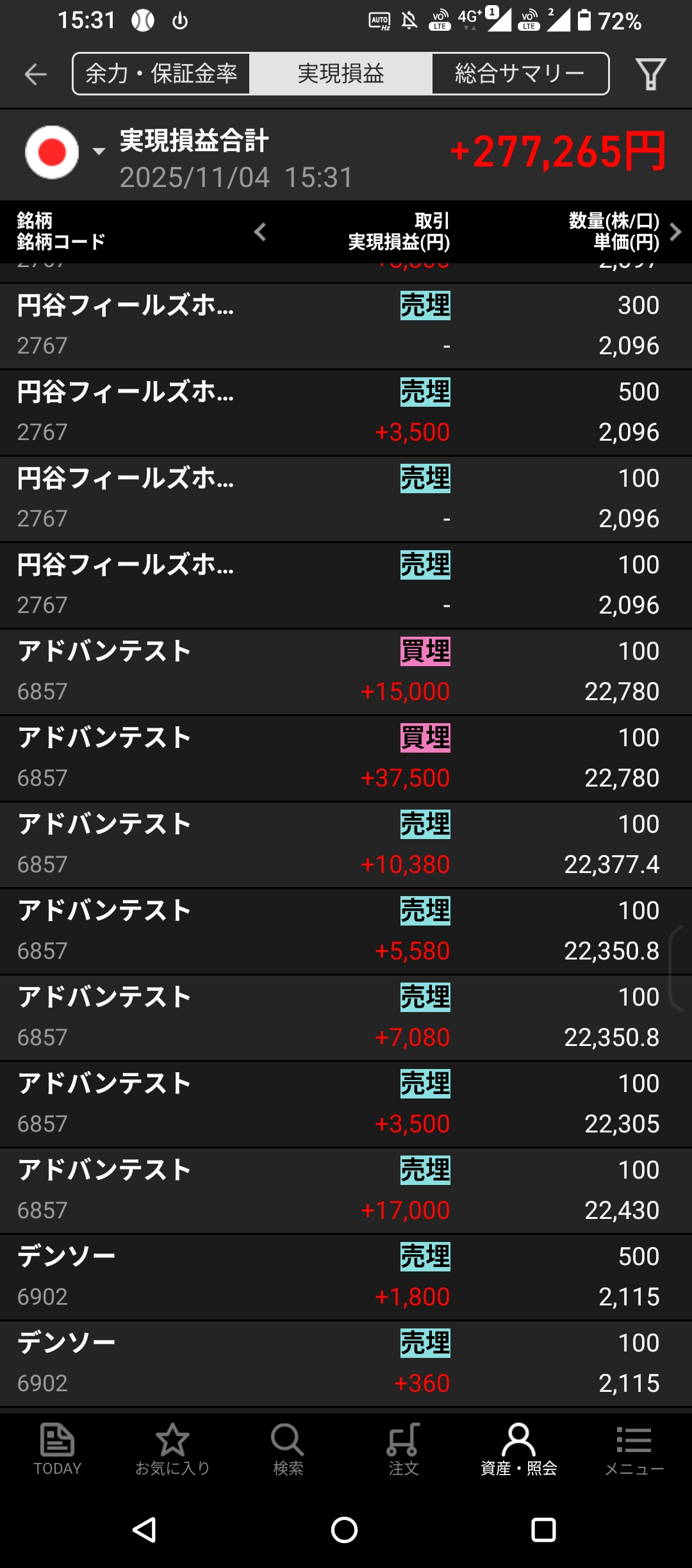The image size is (692, 1568).
Task: Open the filter funnel icon
Action: (x=650, y=74)
